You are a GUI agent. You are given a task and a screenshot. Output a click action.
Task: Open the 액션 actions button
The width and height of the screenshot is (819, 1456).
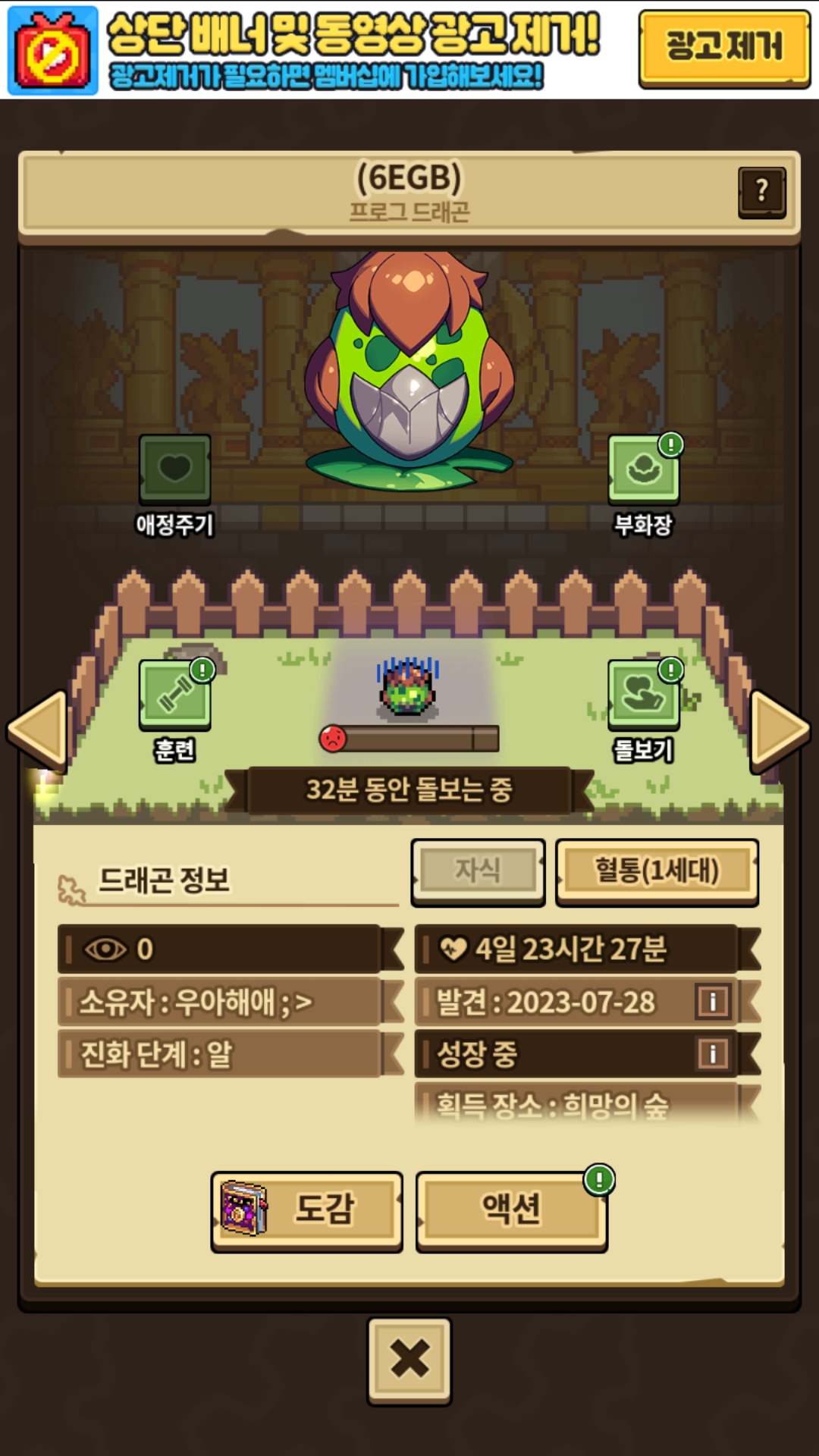point(512,1210)
